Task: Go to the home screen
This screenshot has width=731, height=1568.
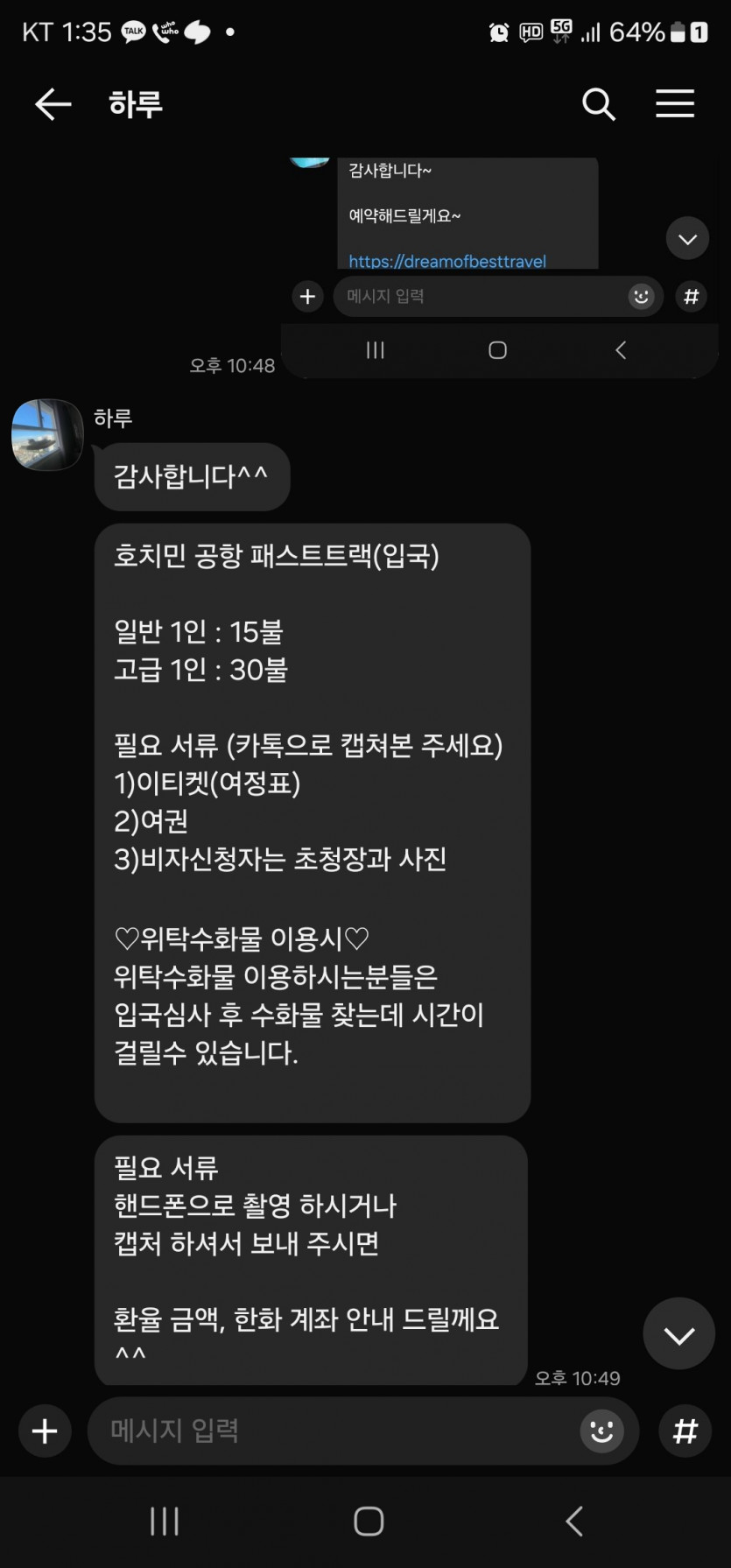Action: (x=369, y=1522)
